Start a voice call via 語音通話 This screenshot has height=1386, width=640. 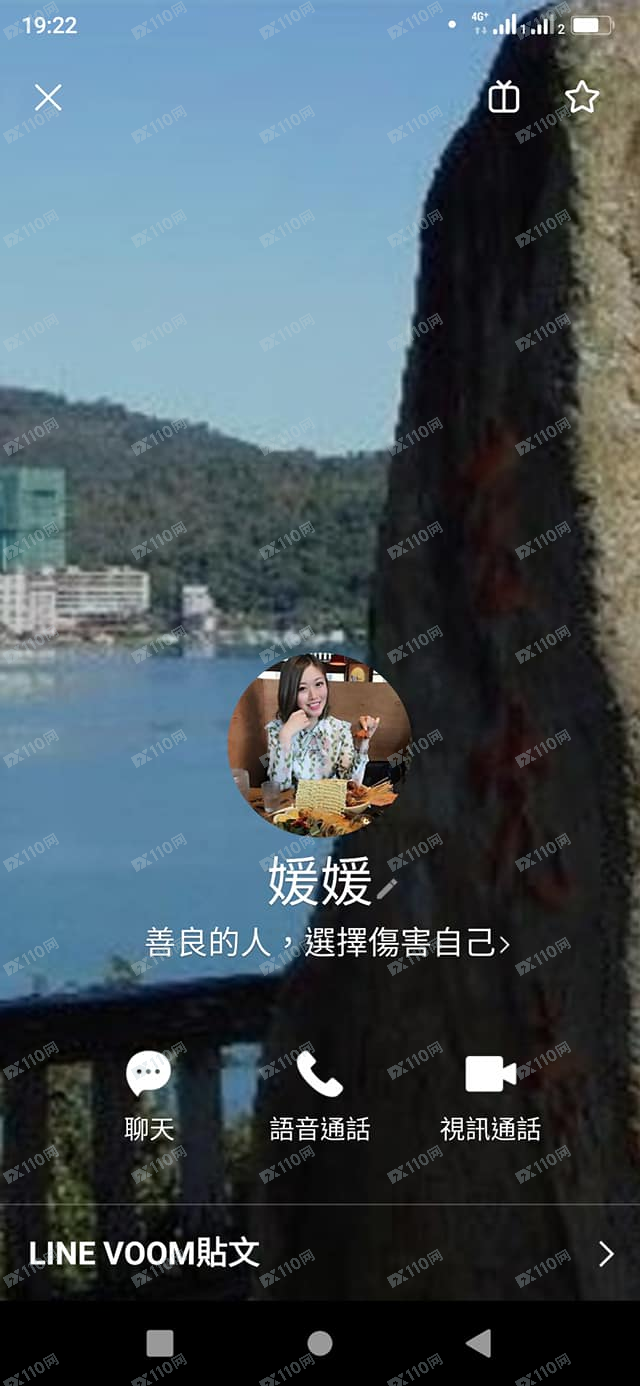319,1095
